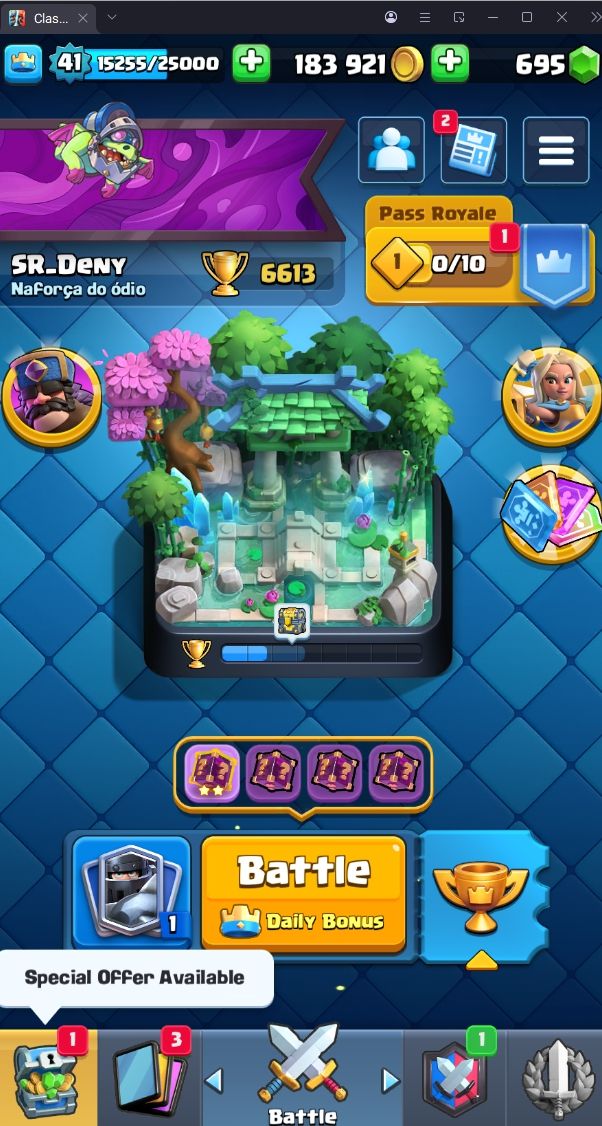Tap the masked king event icon

pos(51,397)
